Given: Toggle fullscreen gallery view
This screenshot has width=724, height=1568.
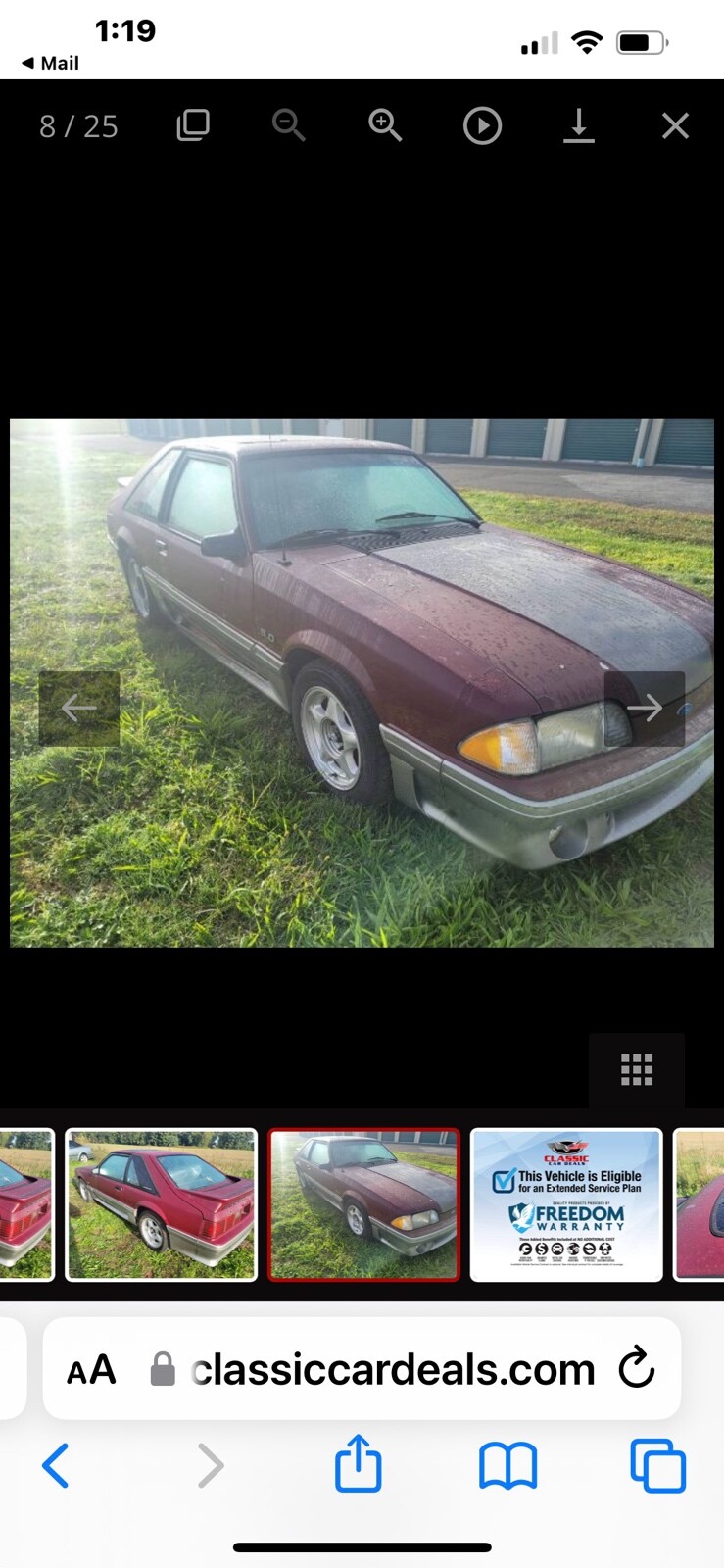Looking at the screenshot, I should coord(193,125).
